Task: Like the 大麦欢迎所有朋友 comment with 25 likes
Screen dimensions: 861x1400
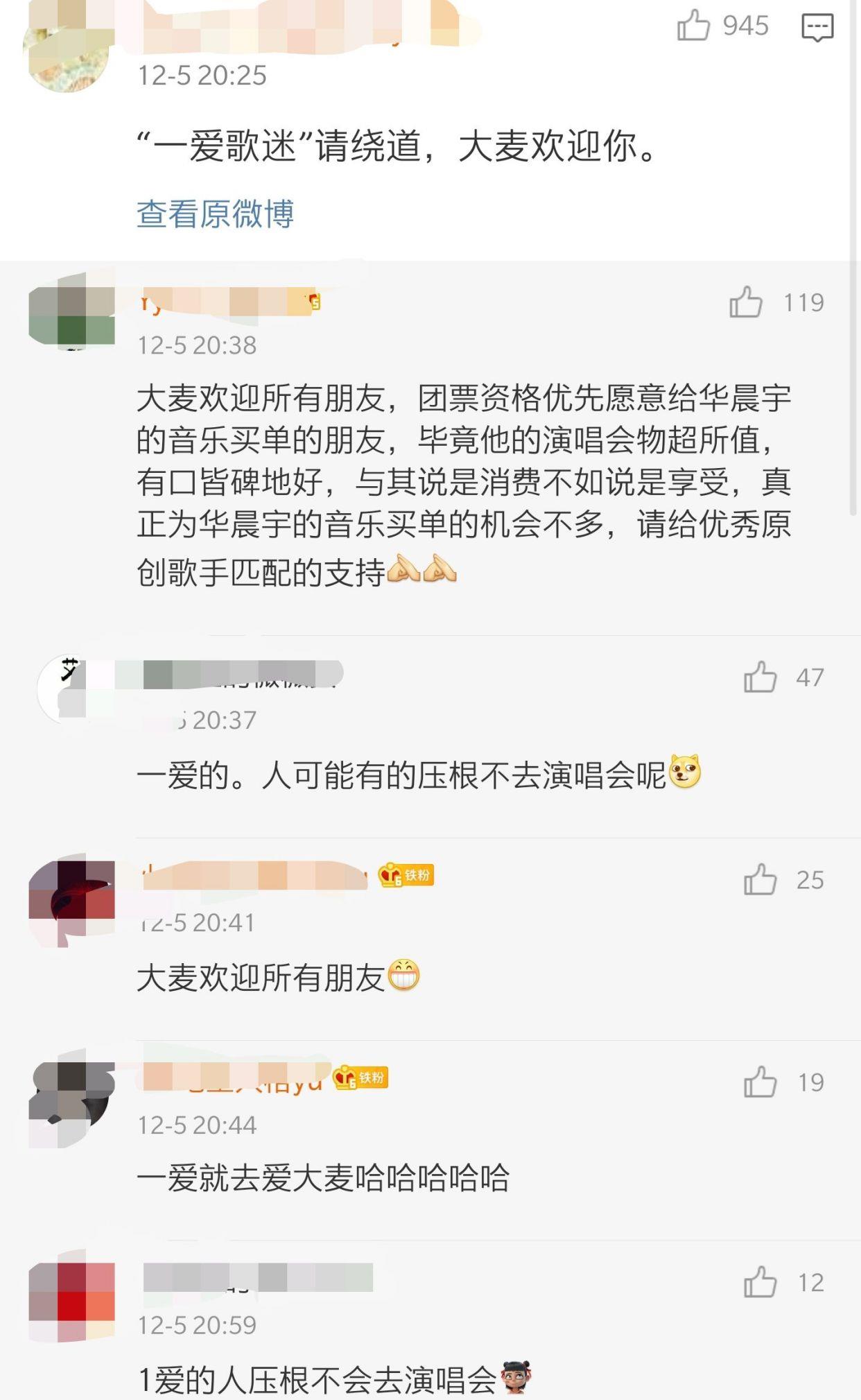Action: point(760,880)
